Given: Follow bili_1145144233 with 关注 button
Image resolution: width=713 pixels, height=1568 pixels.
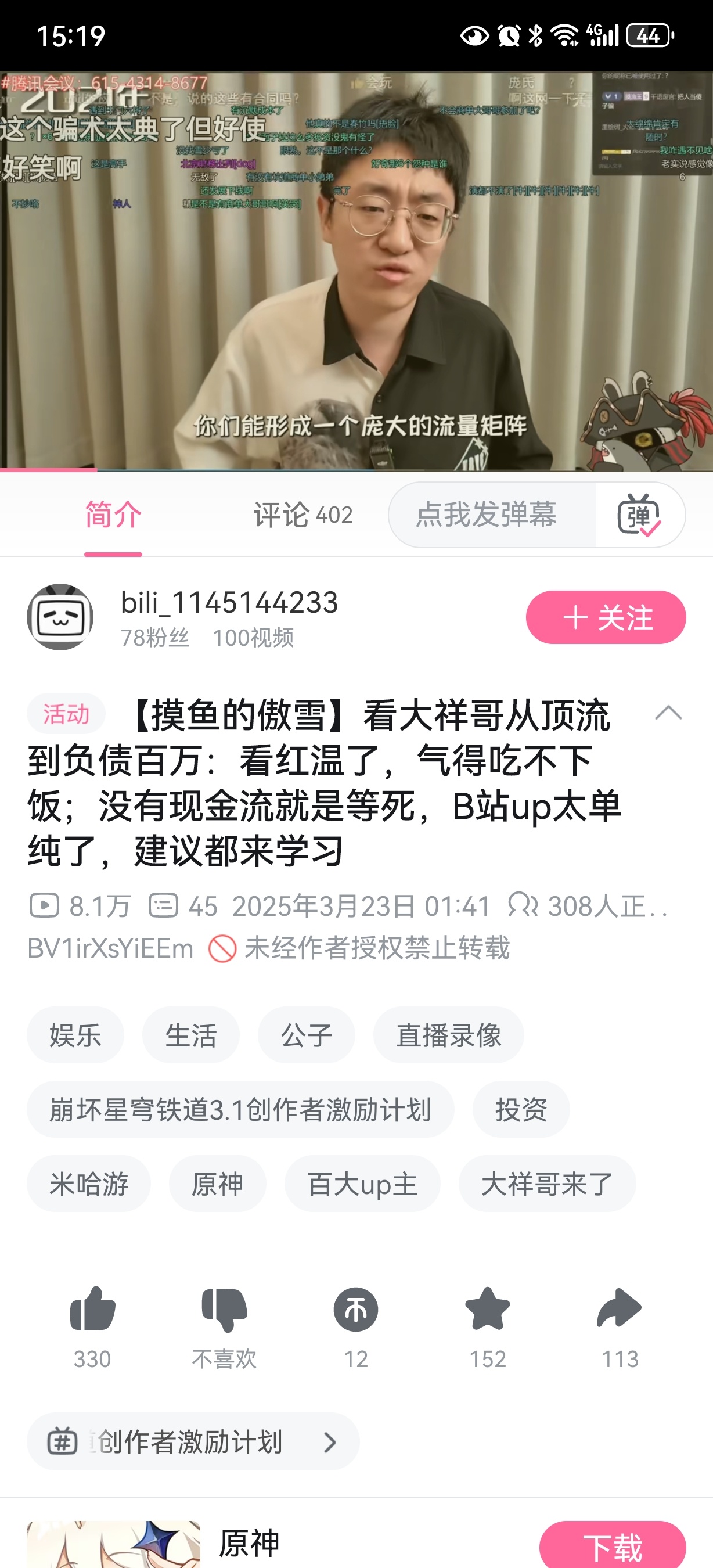Looking at the screenshot, I should [x=606, y=617].
